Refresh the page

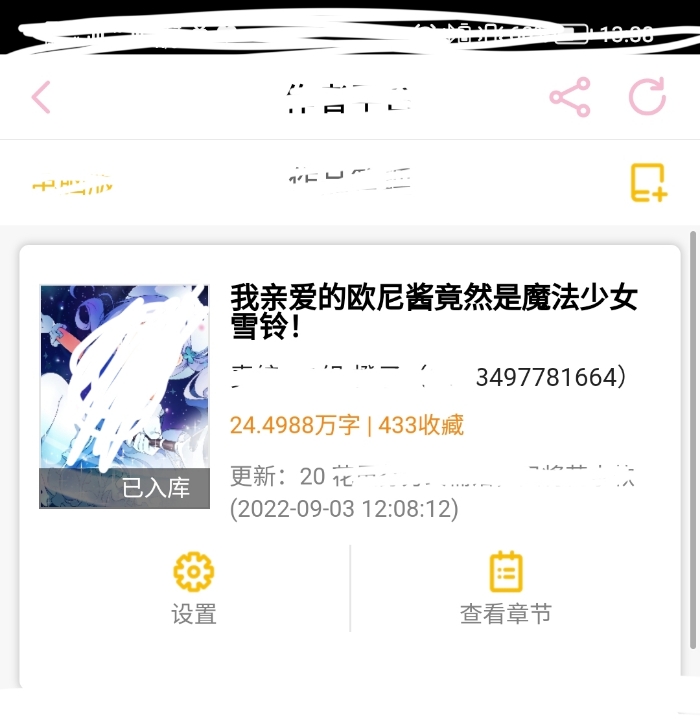(647, 97)
